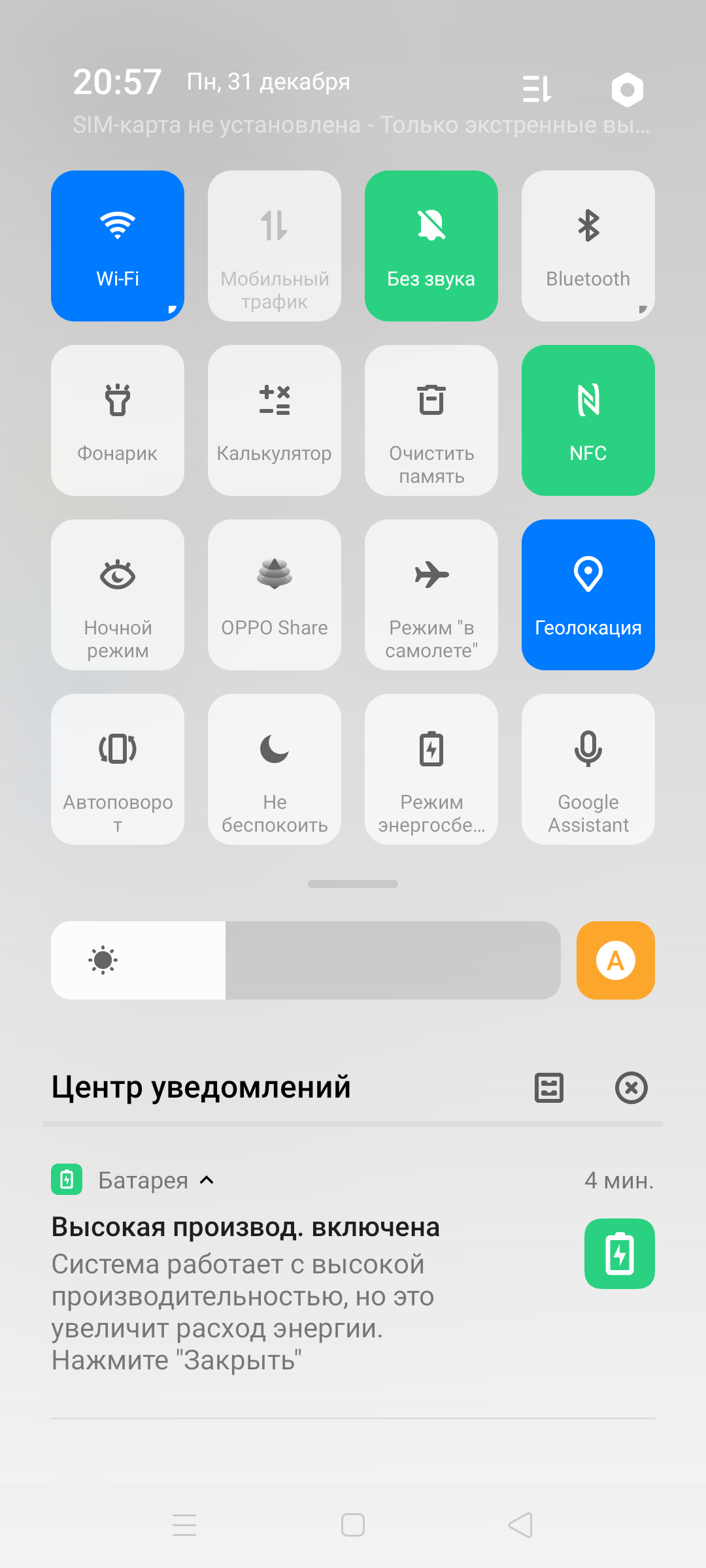This screenshot has width=706, height=1568.
Task: Activate OPPO Share
Action: coord(275,595)
